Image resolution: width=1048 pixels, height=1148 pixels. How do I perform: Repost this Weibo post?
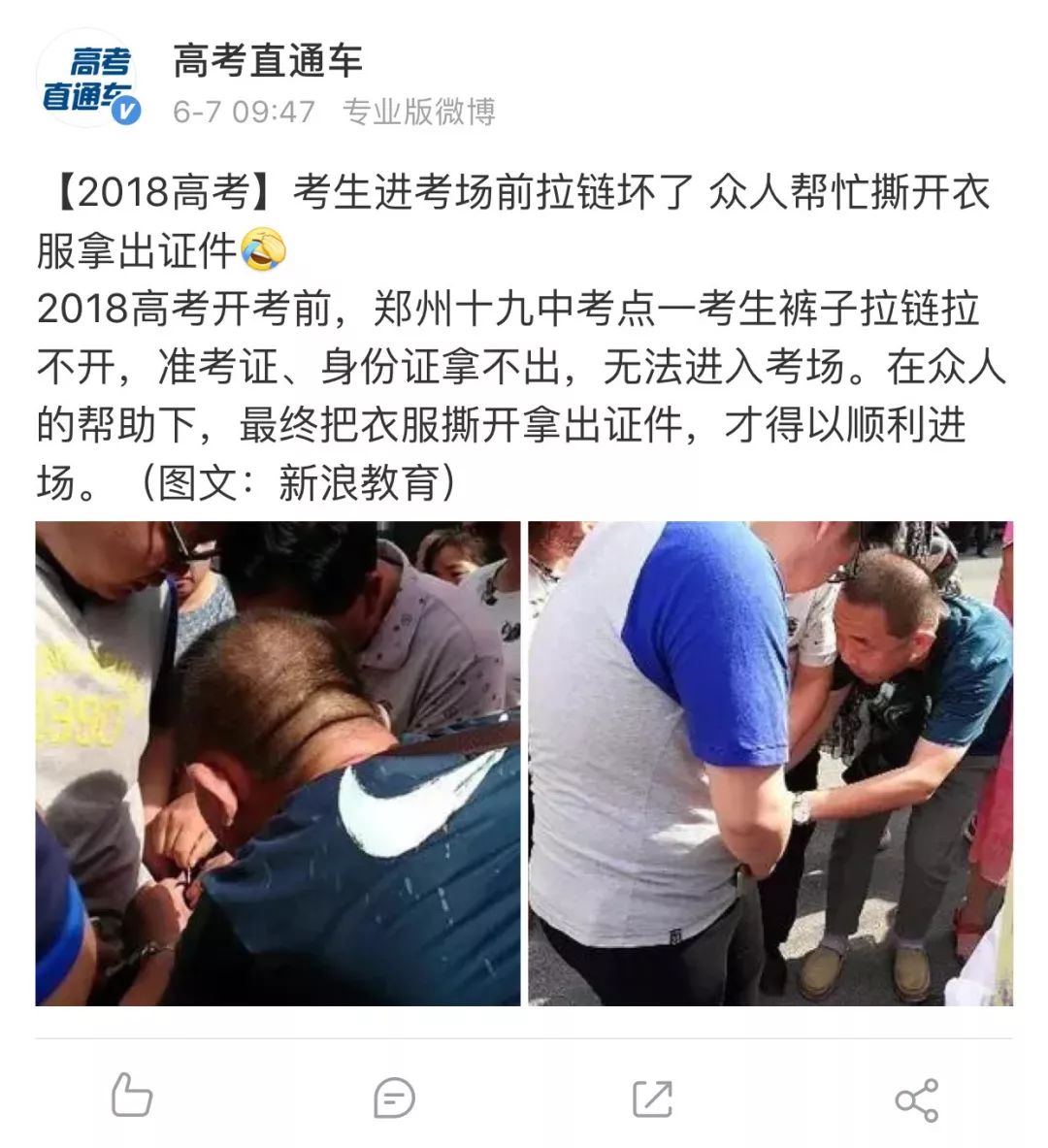[x=652, y=1098]
